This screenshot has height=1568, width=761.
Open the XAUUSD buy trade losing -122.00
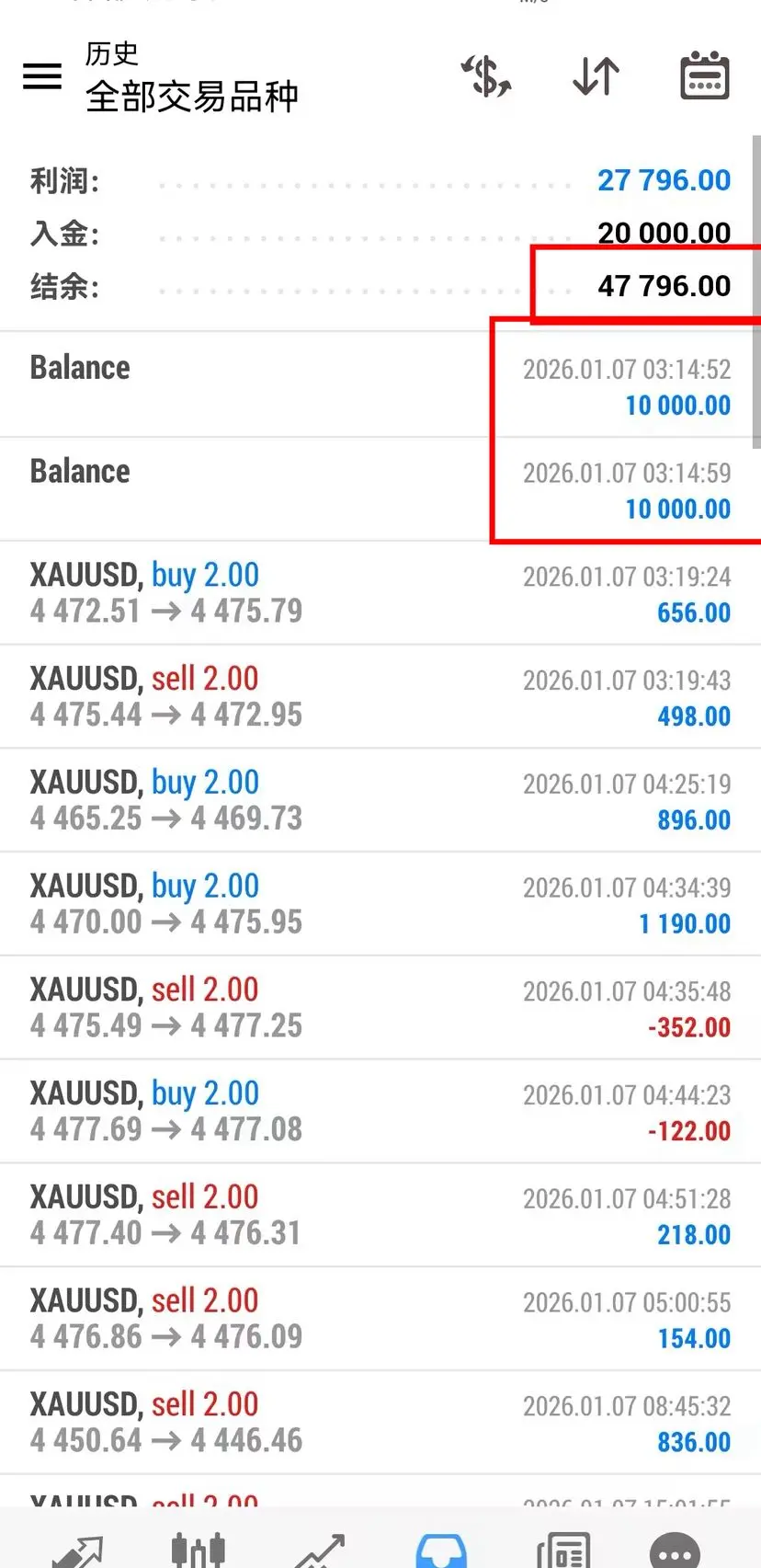pyautogui.click(x=380, y=1112)
